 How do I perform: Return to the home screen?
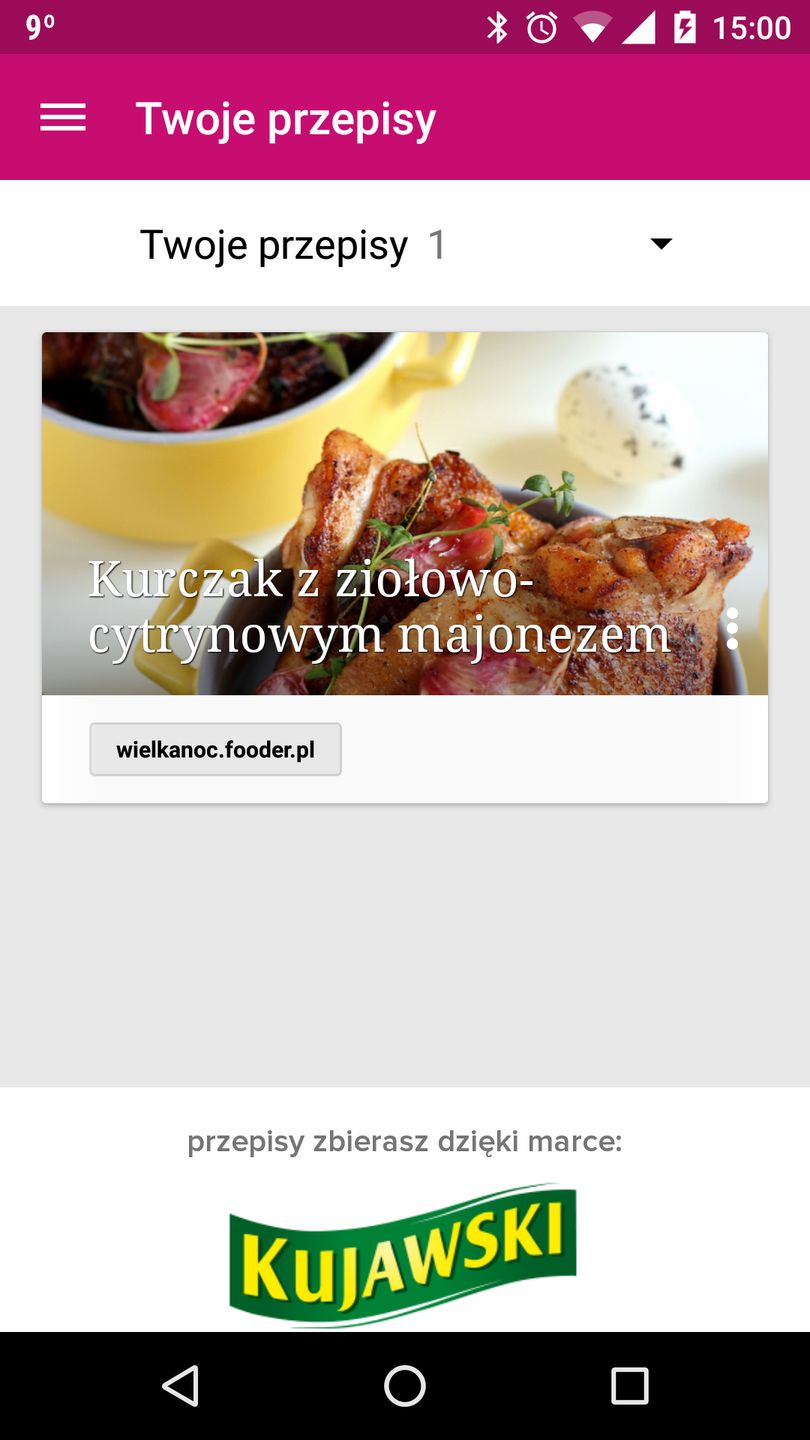click(x=405, y=1386)
